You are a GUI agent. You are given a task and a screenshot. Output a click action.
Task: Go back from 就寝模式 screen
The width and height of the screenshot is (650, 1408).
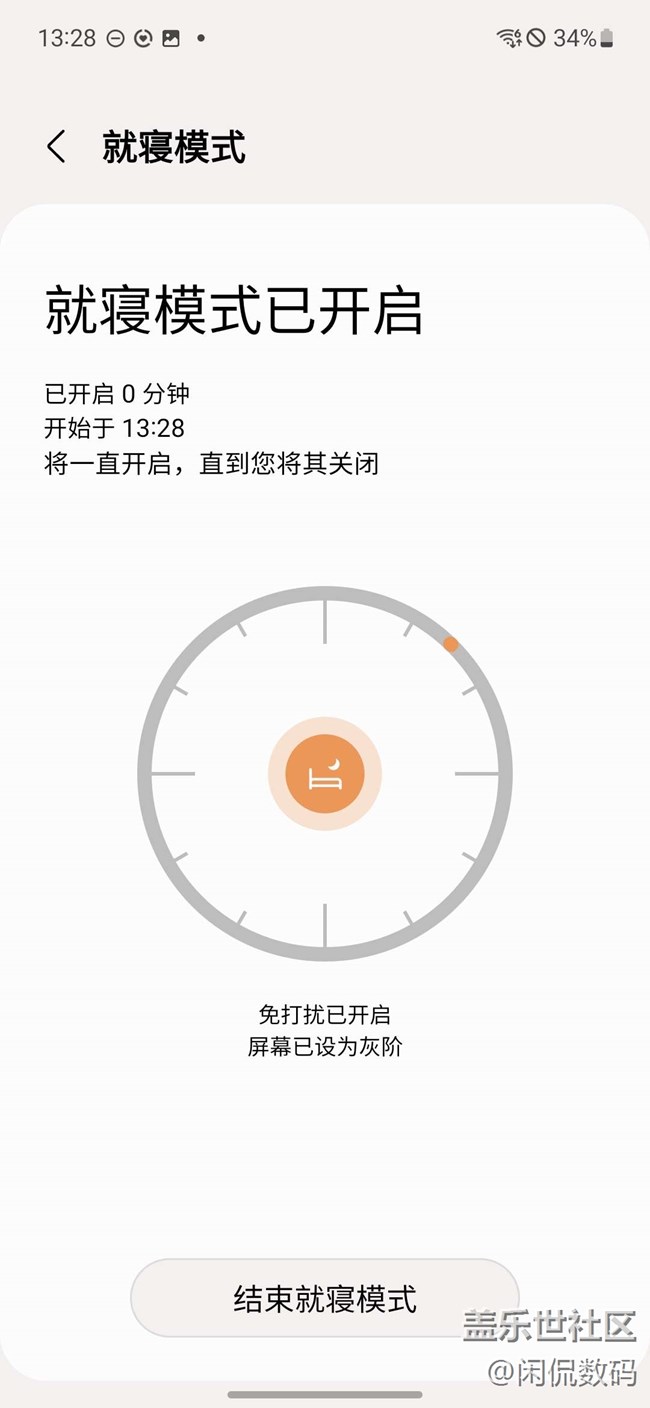pos(57,147)
